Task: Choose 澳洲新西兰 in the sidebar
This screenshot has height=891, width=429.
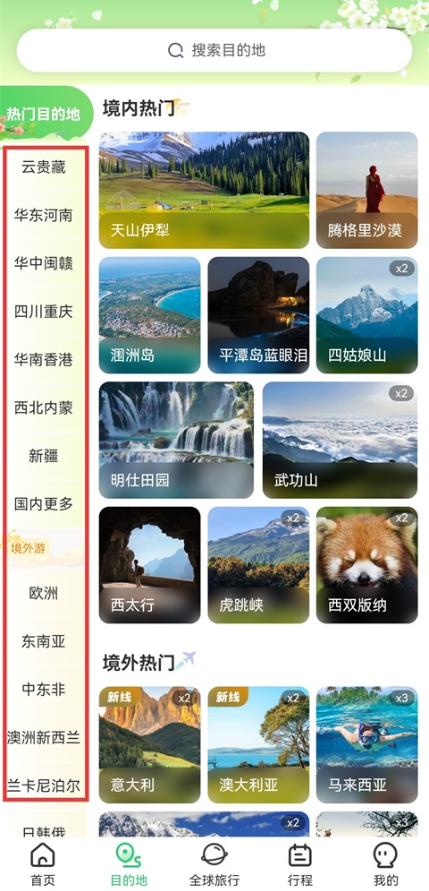Action: pyautogui.click(x=44, y=738)
